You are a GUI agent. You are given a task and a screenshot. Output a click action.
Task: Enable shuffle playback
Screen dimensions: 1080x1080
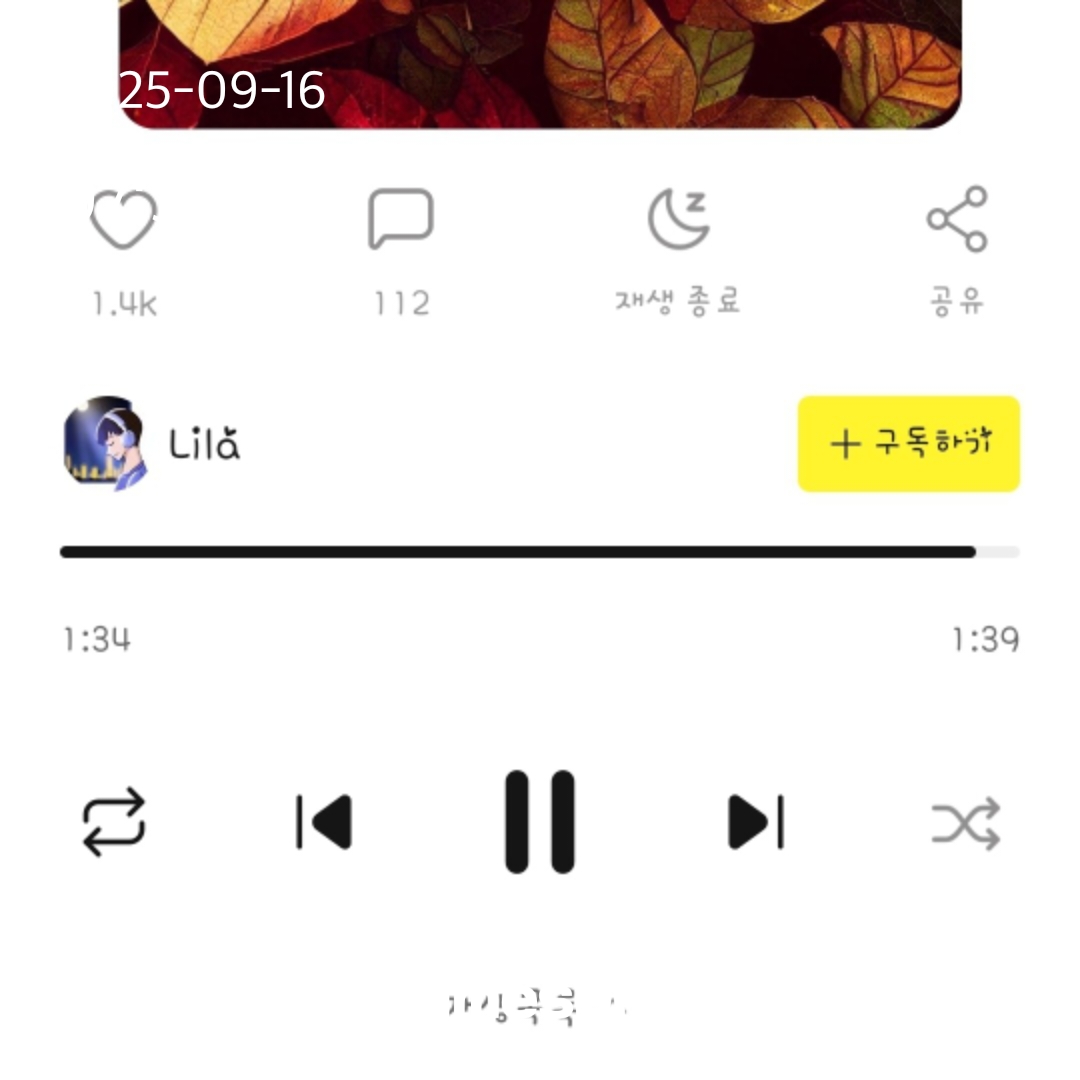(966, 822)
